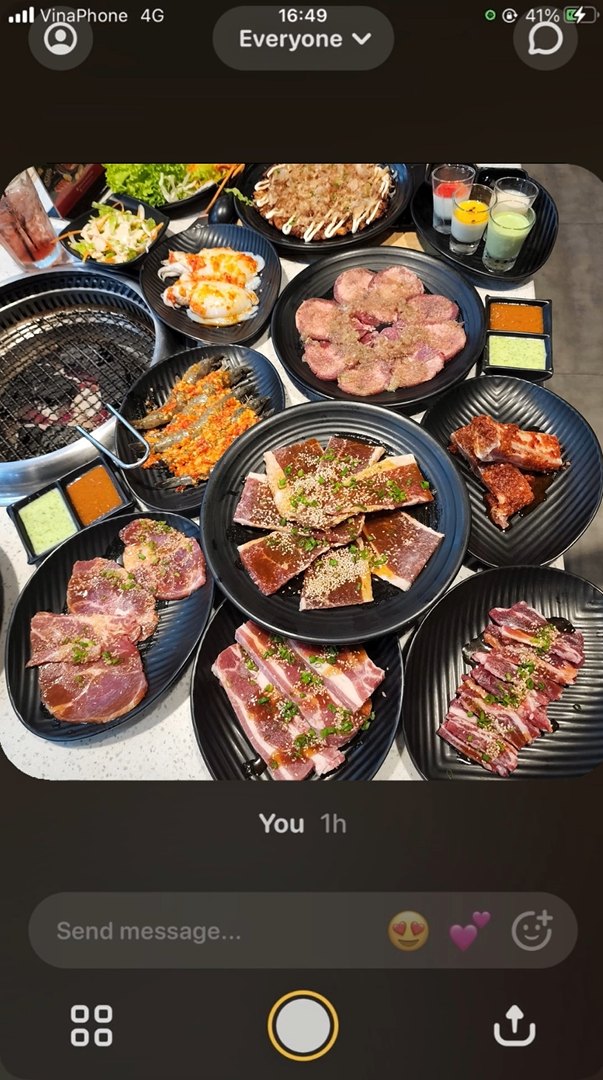React with heart-eyes emoji
The image size is (603, 1080).
(408, 931)
